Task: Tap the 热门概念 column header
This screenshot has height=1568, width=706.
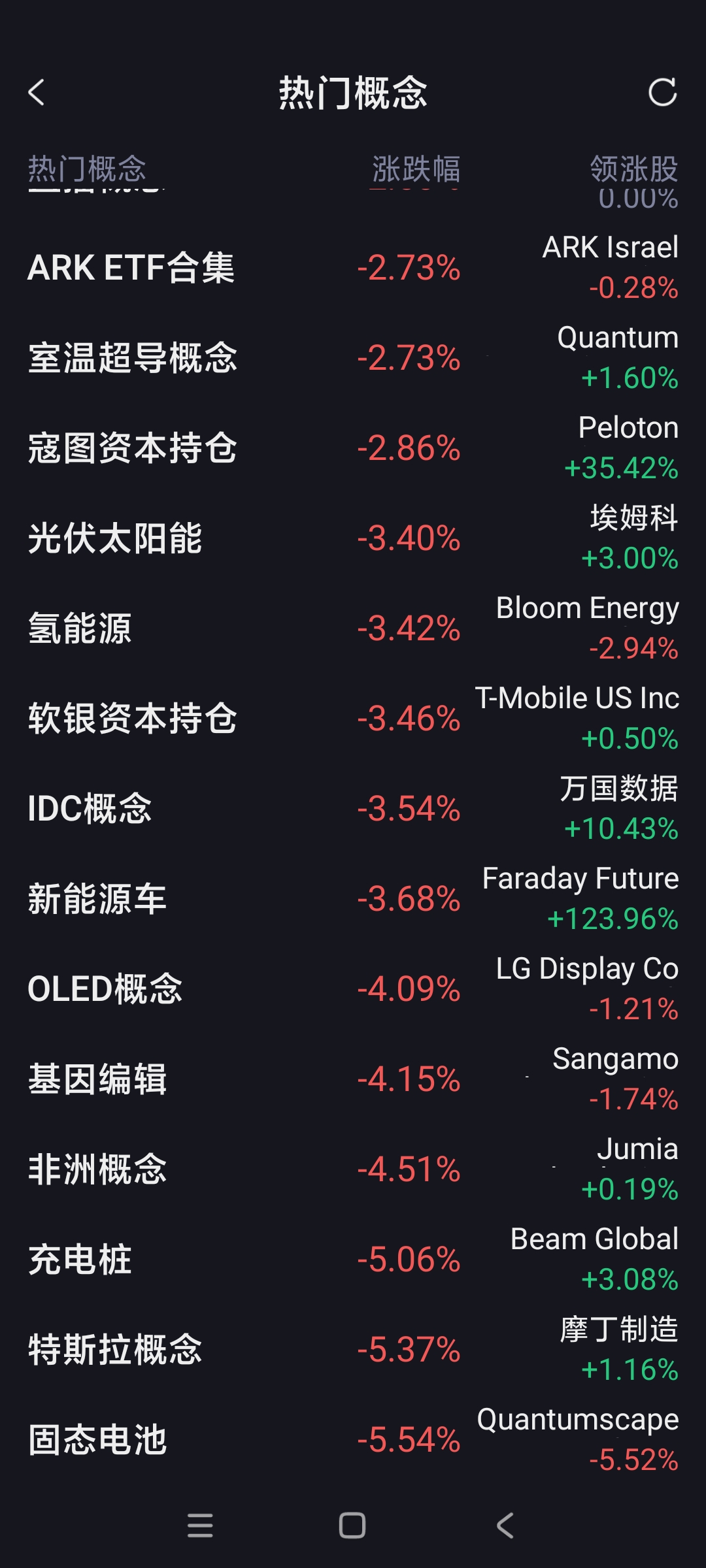Action: click(x=88, y=169)
